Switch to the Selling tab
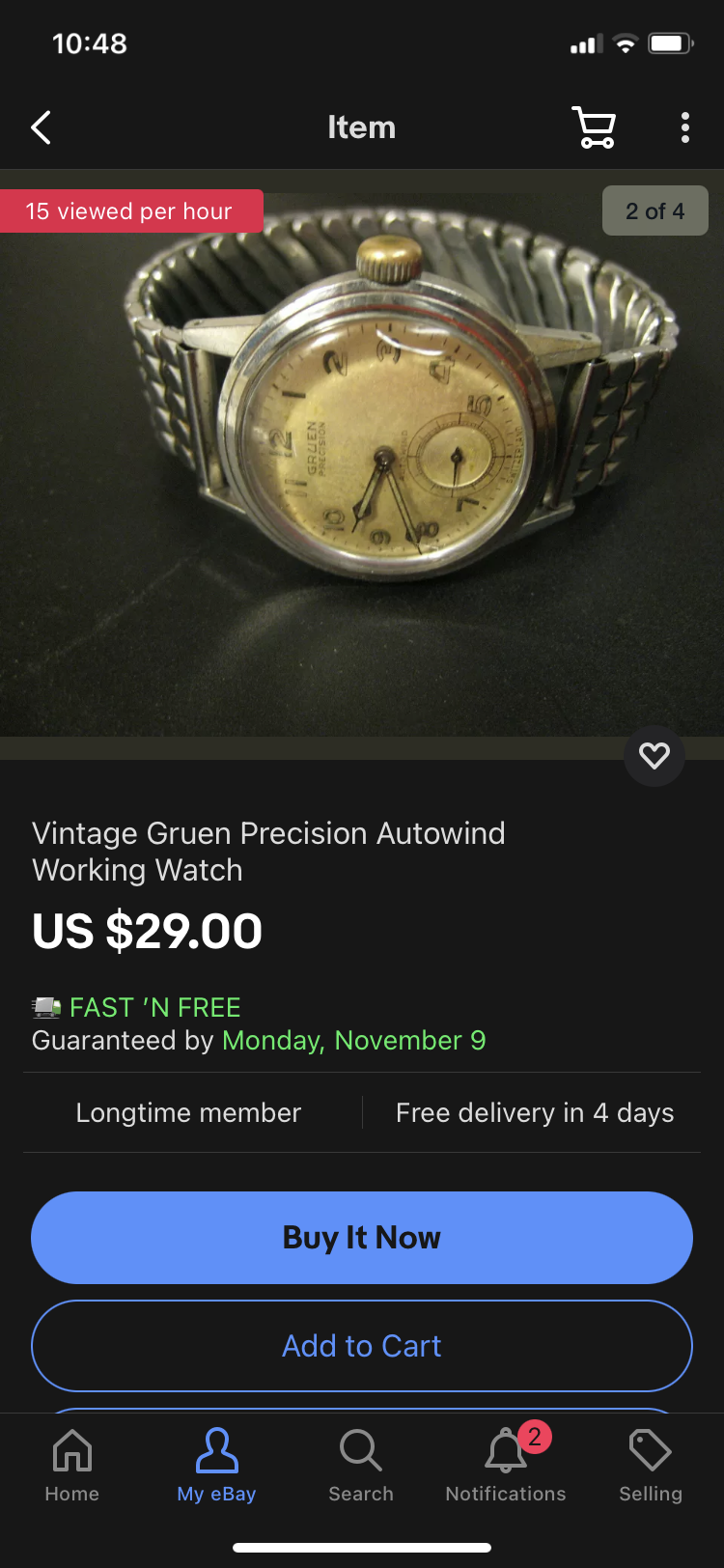This screenshot has height=1568, width=724. 650,1466
